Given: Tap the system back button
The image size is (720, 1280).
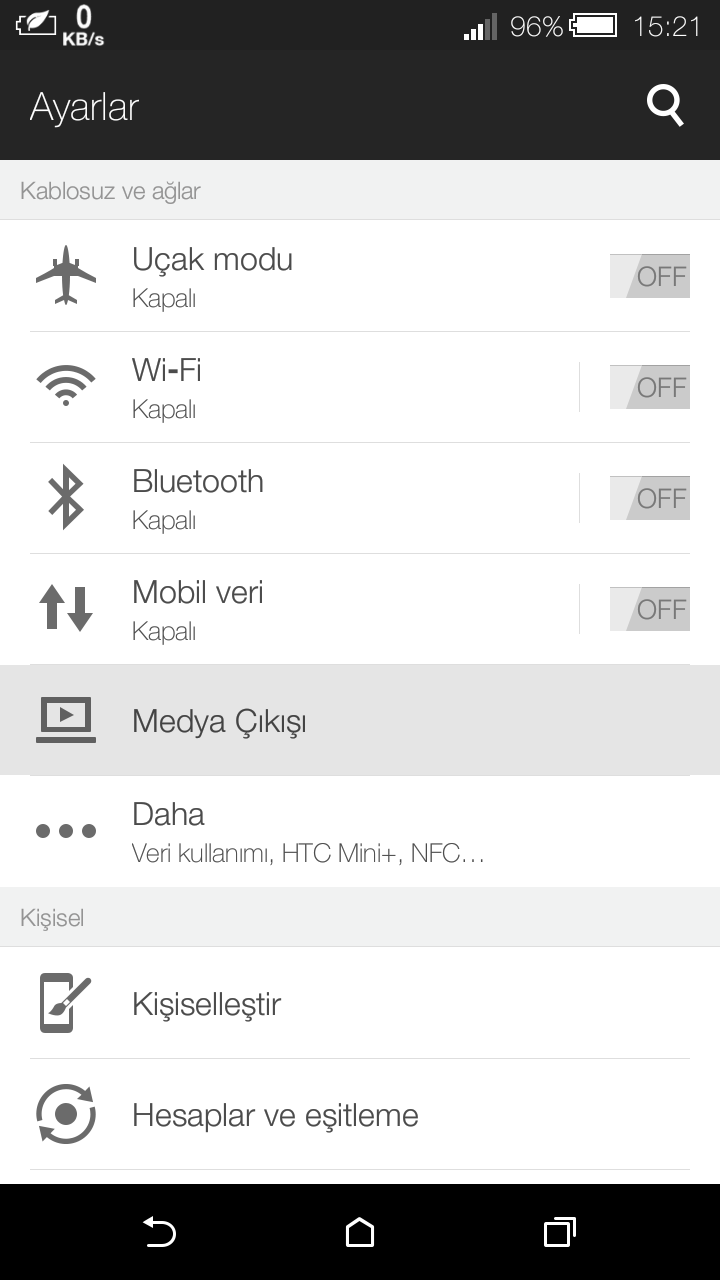Looking at the screenshot, I should 160,1232.
